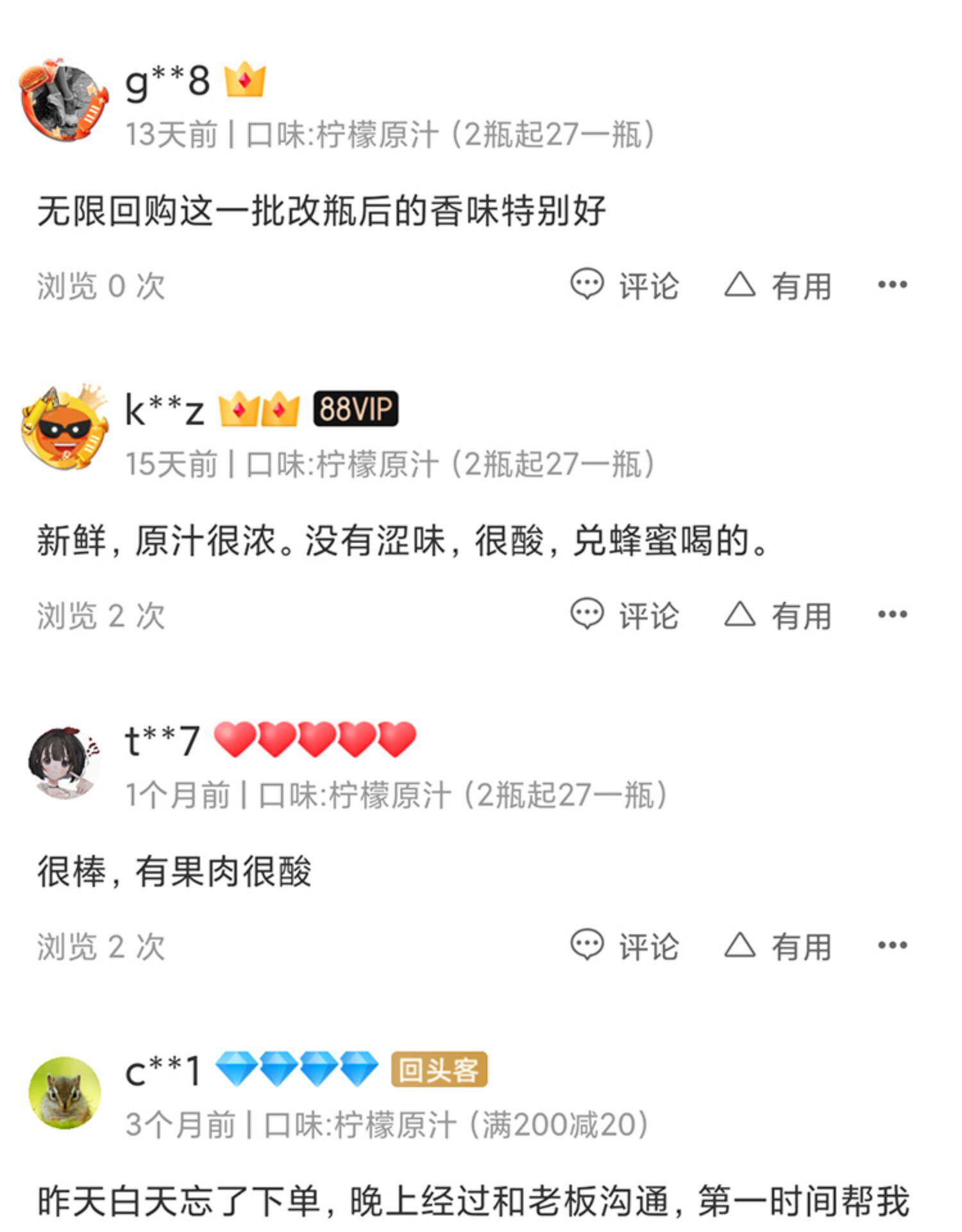Open more options on g**8's review

click(x=892, y=284)
